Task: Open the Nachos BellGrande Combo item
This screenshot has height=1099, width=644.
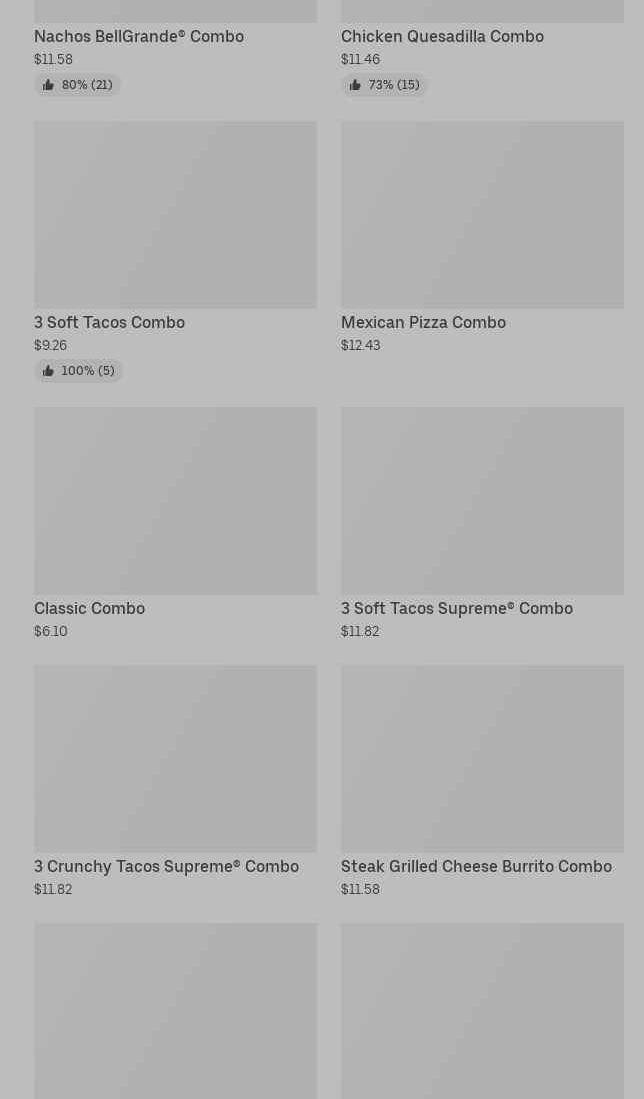Action: coord(175,48)
